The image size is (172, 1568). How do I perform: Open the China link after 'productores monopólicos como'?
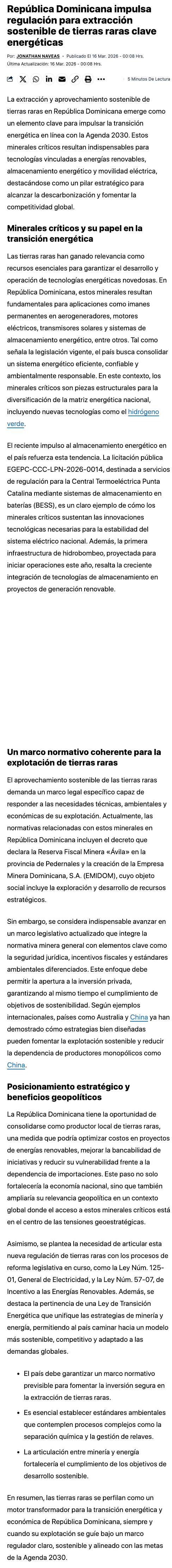click(x=16, y=1065)
